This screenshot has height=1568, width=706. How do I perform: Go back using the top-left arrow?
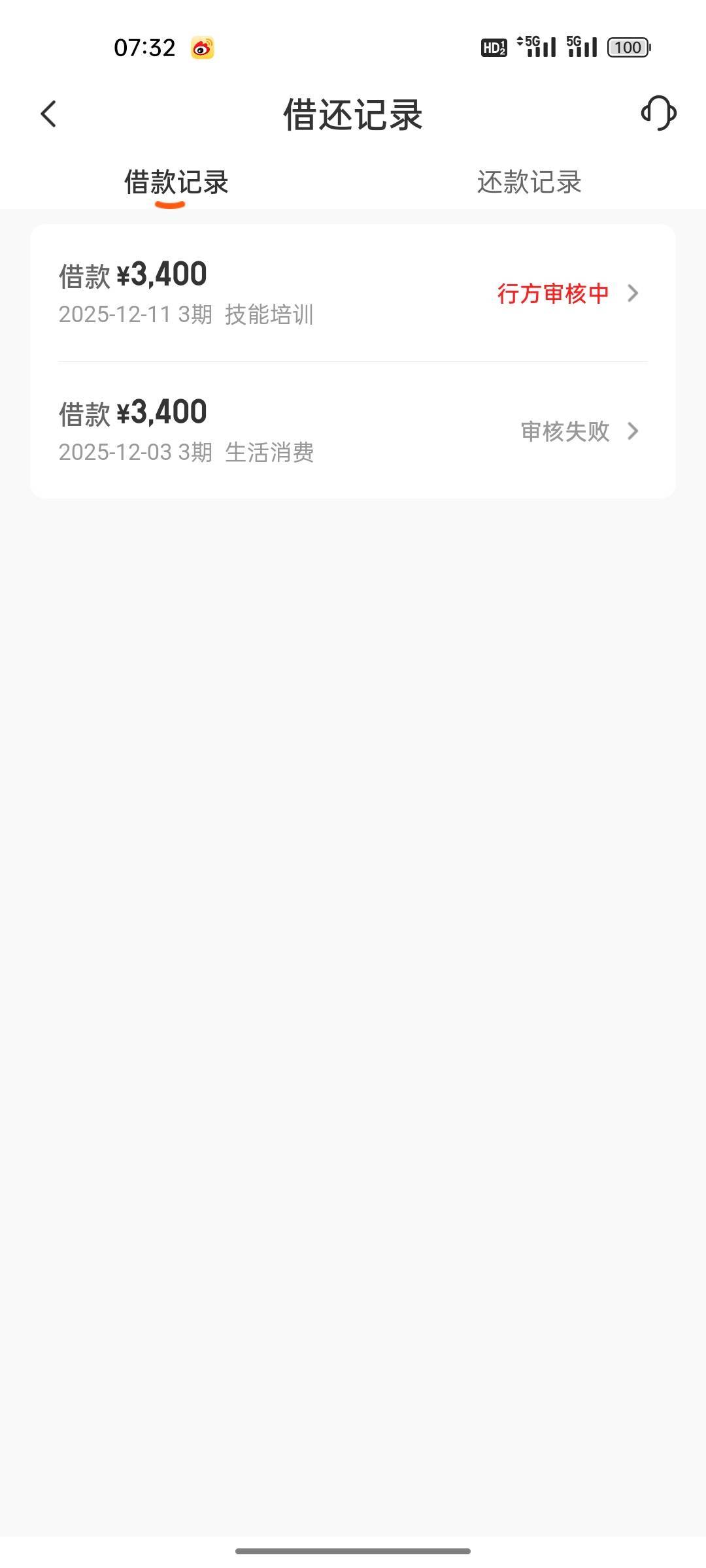pos(49,114)
